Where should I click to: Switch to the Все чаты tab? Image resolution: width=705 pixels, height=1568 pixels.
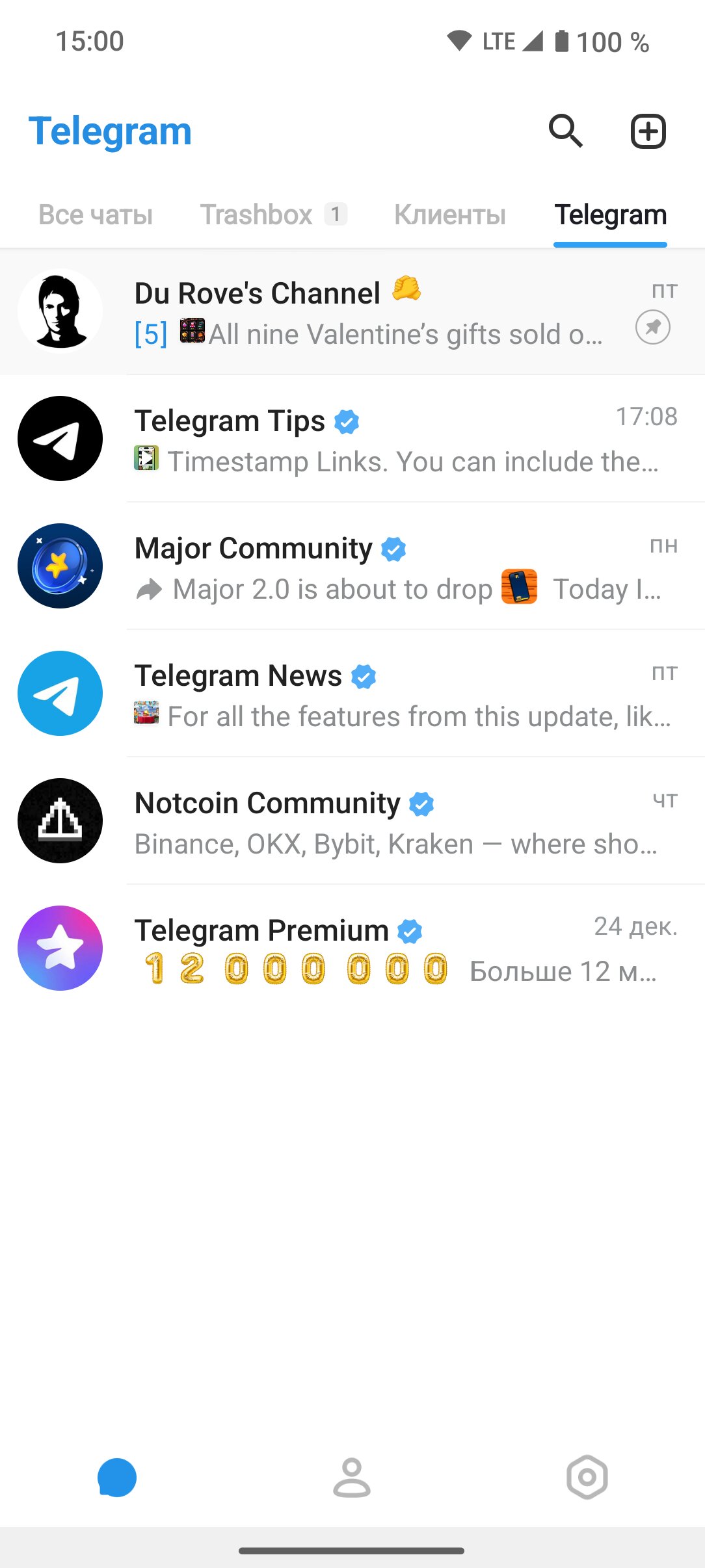(96, 215)
